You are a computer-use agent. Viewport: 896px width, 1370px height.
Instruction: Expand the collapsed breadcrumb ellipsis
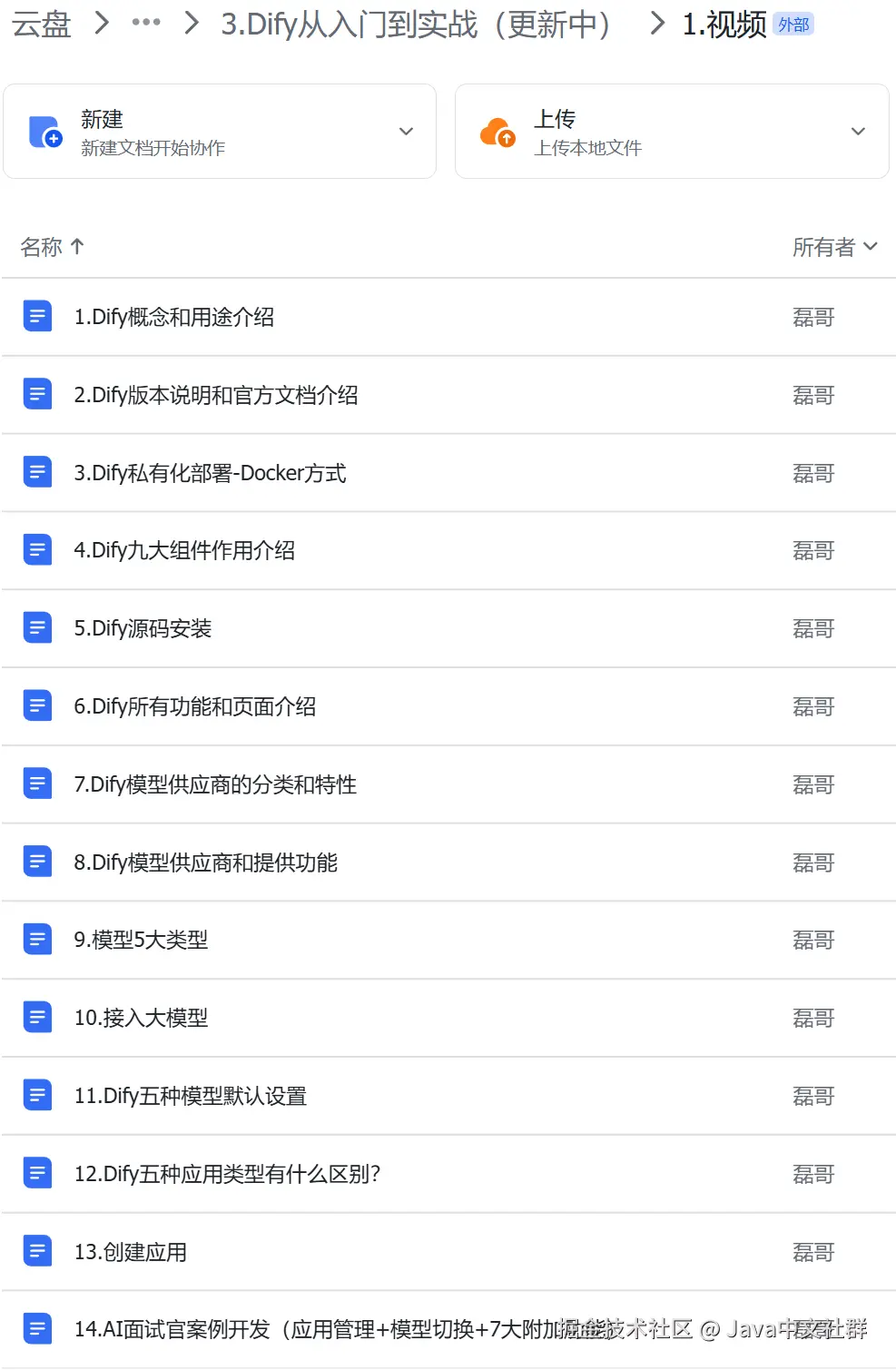146,24
